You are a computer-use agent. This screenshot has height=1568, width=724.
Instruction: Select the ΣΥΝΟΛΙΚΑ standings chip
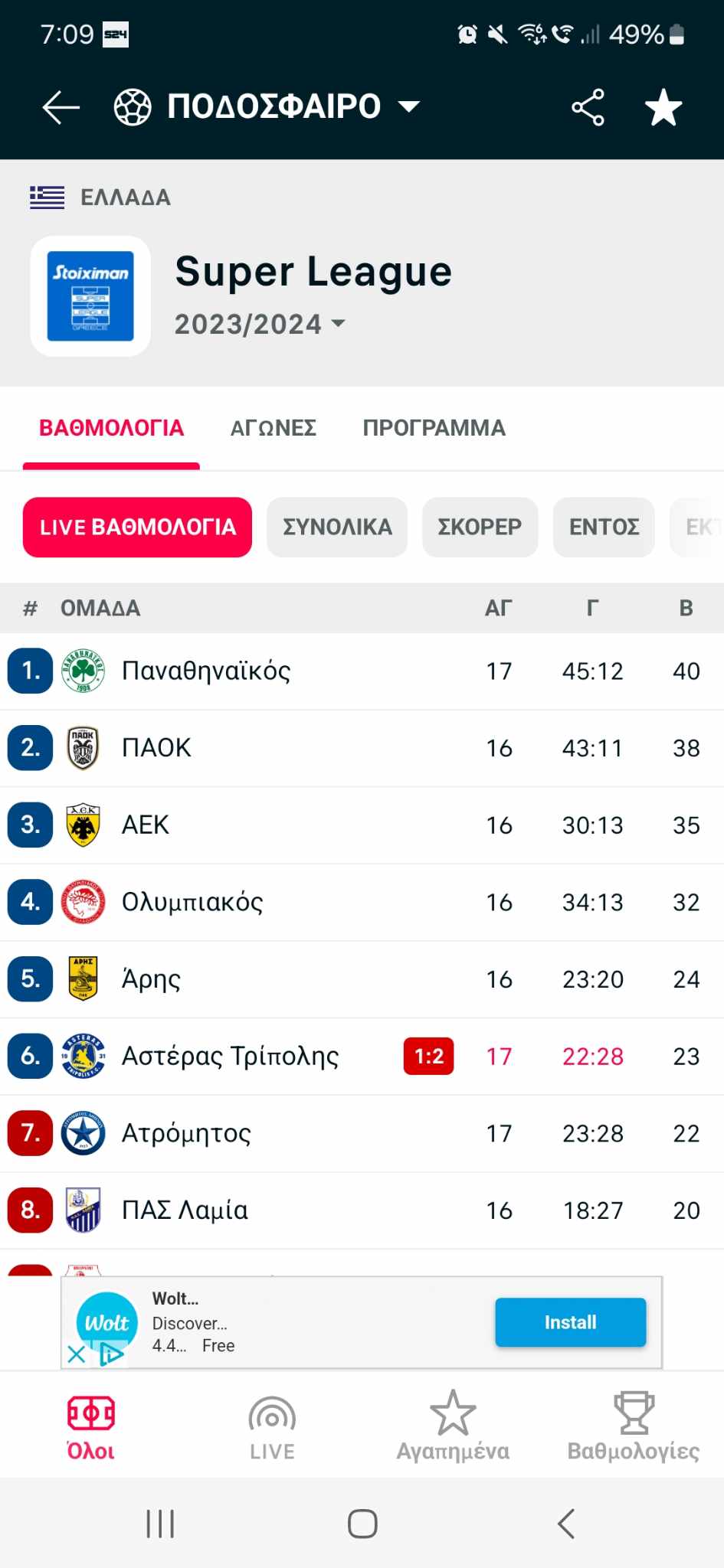tap(337, 527)
